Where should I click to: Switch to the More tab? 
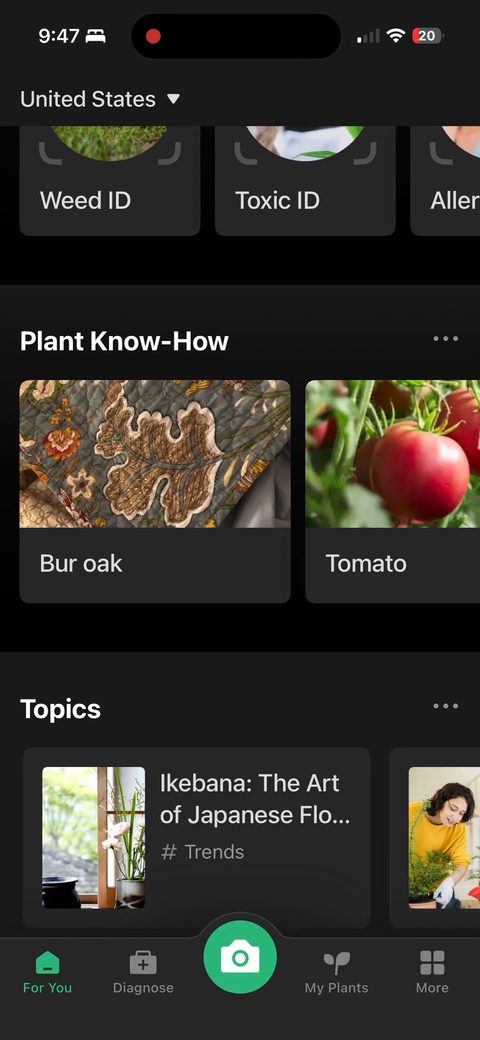(x=432, y=972)
